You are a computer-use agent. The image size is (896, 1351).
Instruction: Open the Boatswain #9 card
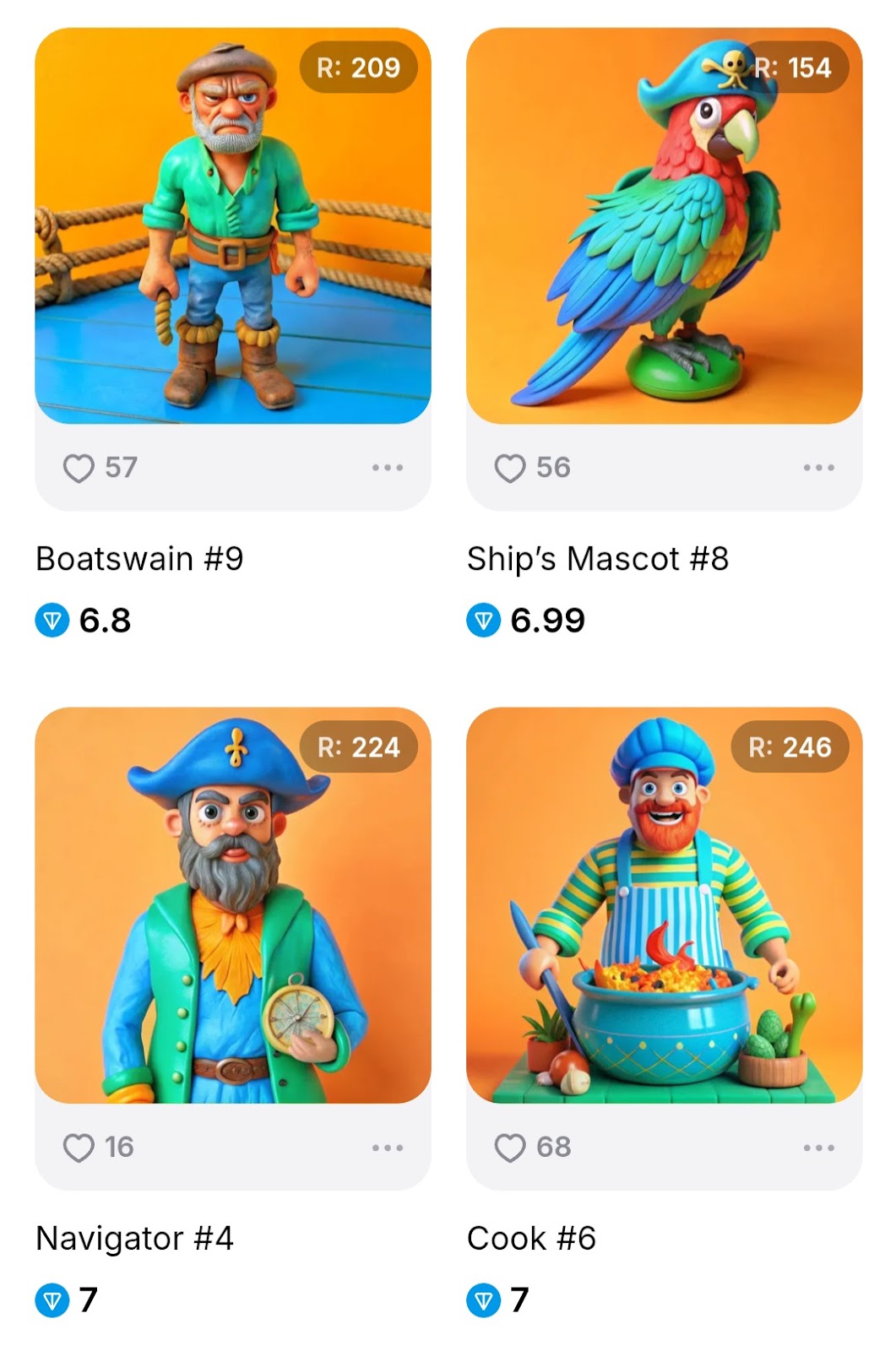(x=232, y=226)
